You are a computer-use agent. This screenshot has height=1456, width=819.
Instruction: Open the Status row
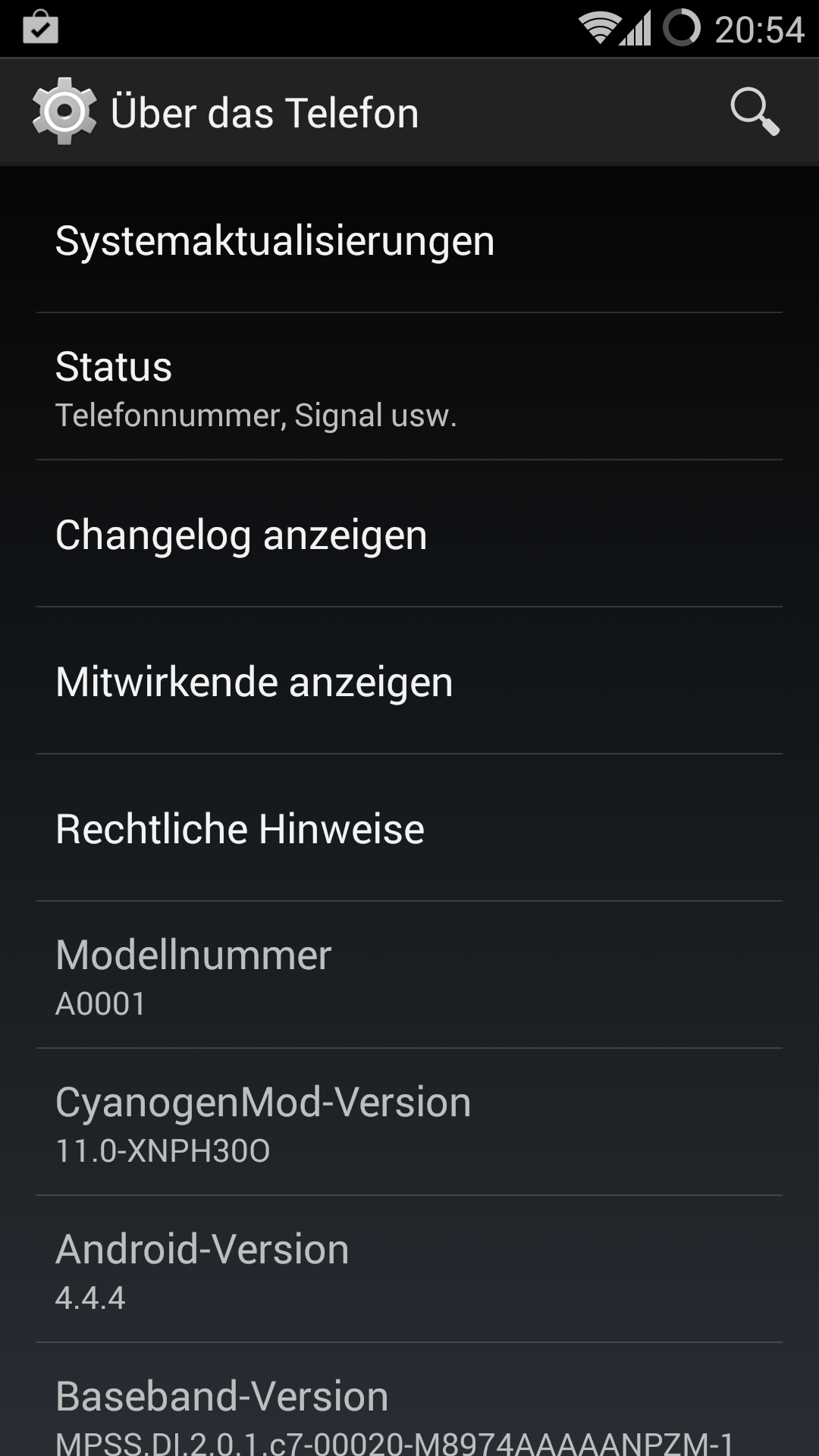coord(409,388)
